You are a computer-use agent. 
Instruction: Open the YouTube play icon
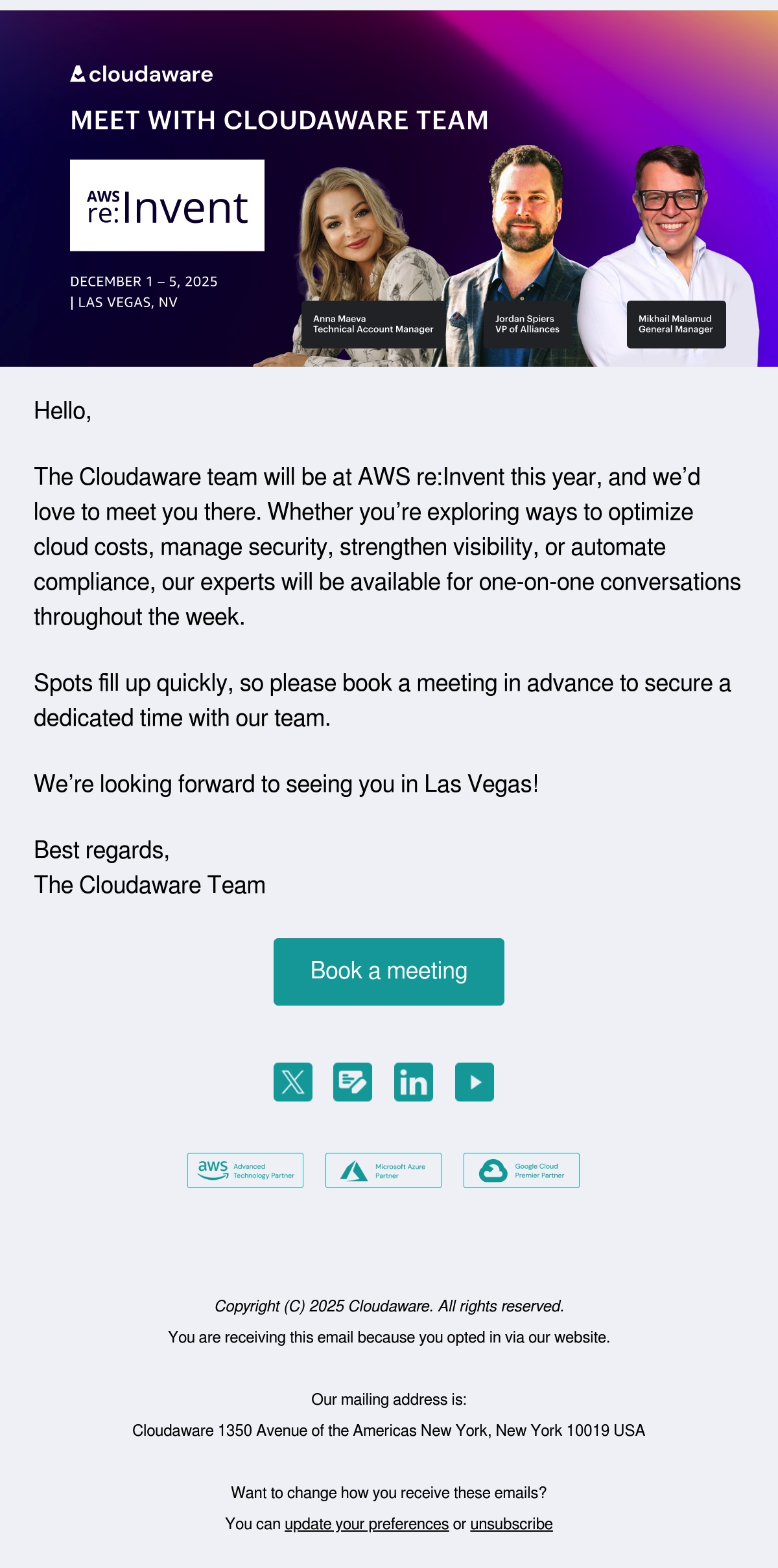475,1081
